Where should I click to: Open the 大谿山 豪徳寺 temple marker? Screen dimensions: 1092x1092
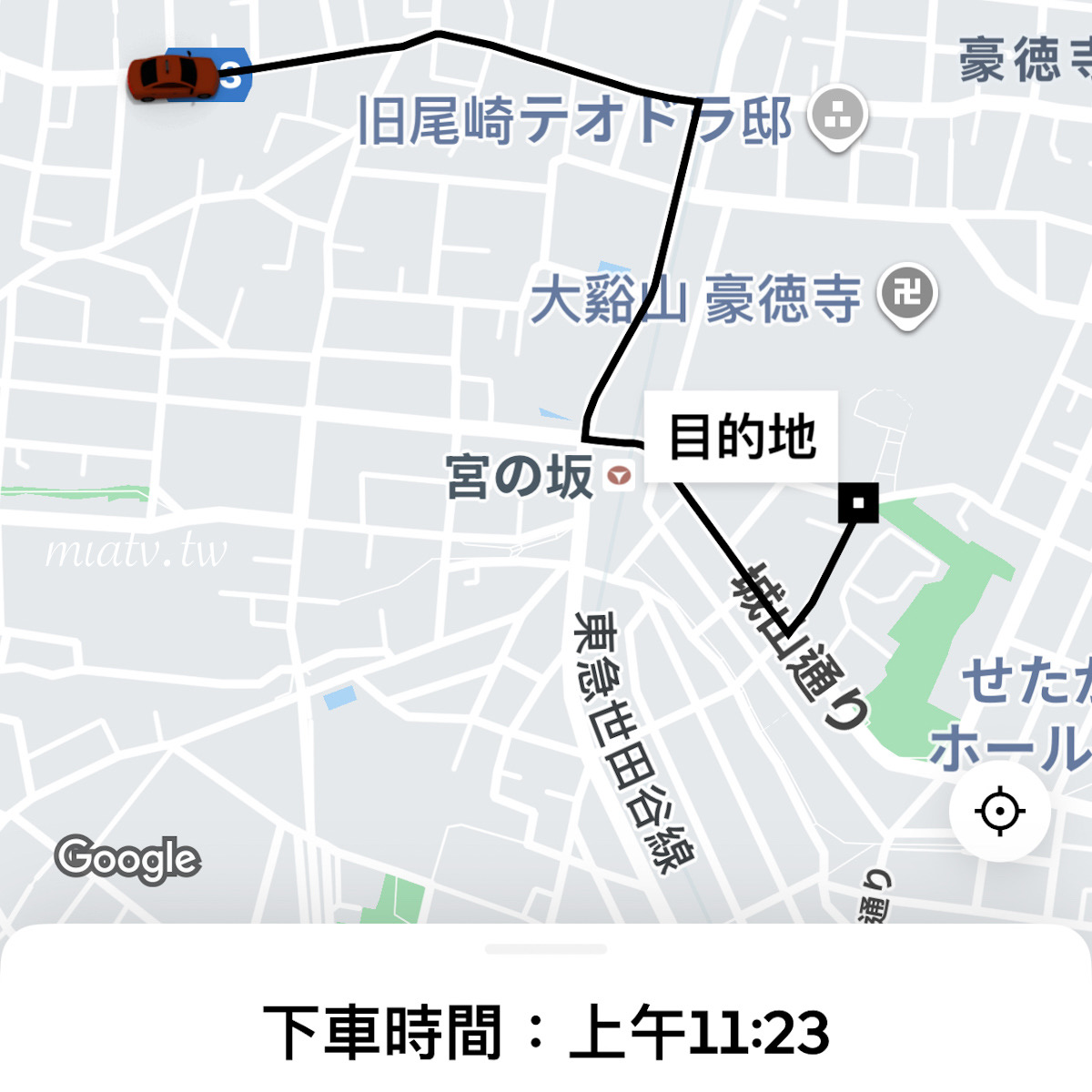click(x=907, y=295)
